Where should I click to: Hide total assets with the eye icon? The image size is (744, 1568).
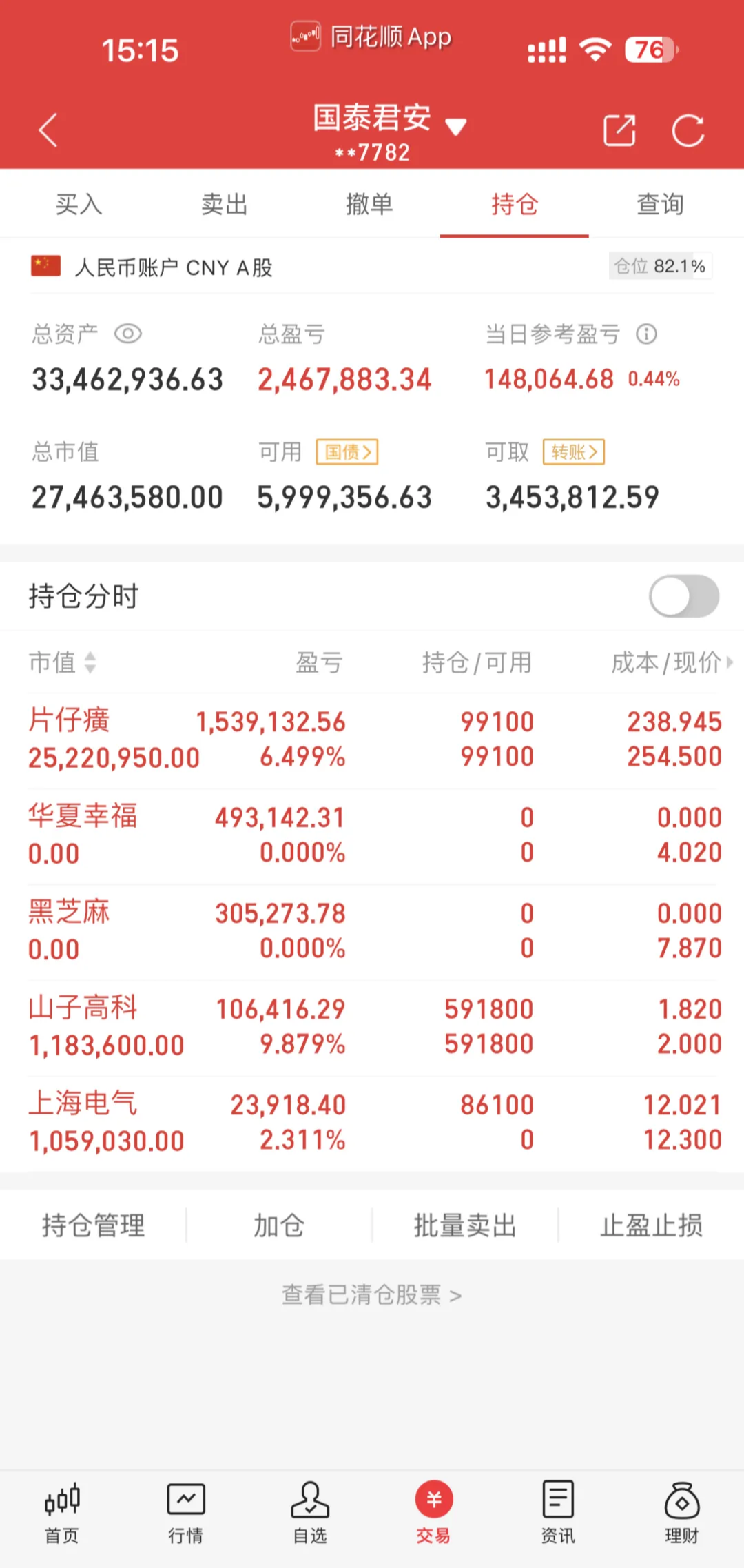tap(128, 334)
